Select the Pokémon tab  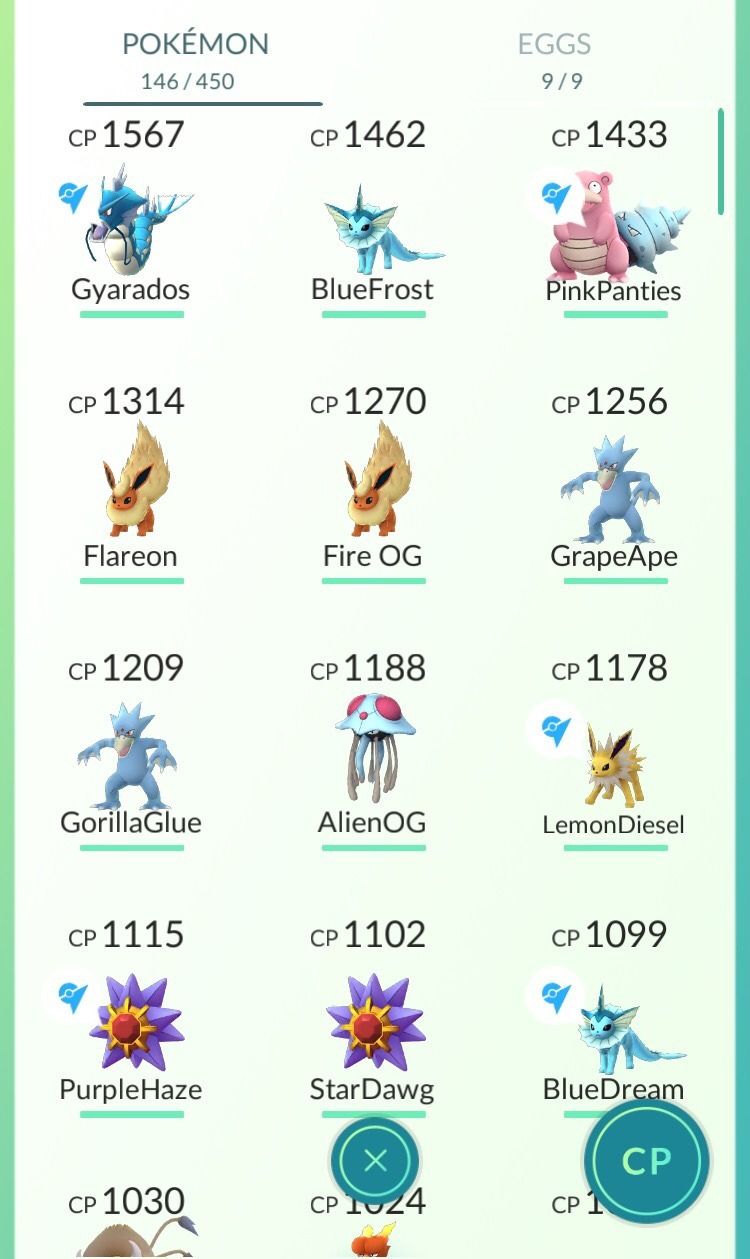pyautogui.click(x=195, y=58)
